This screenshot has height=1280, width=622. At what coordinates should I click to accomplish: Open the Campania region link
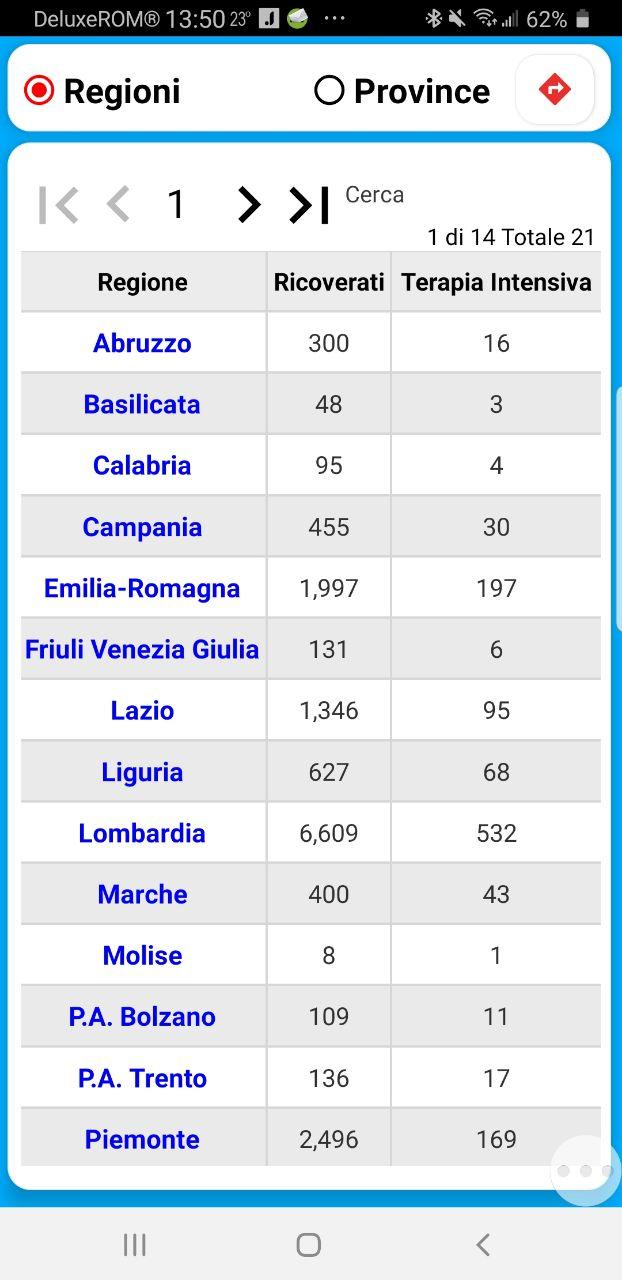[142, 527]
